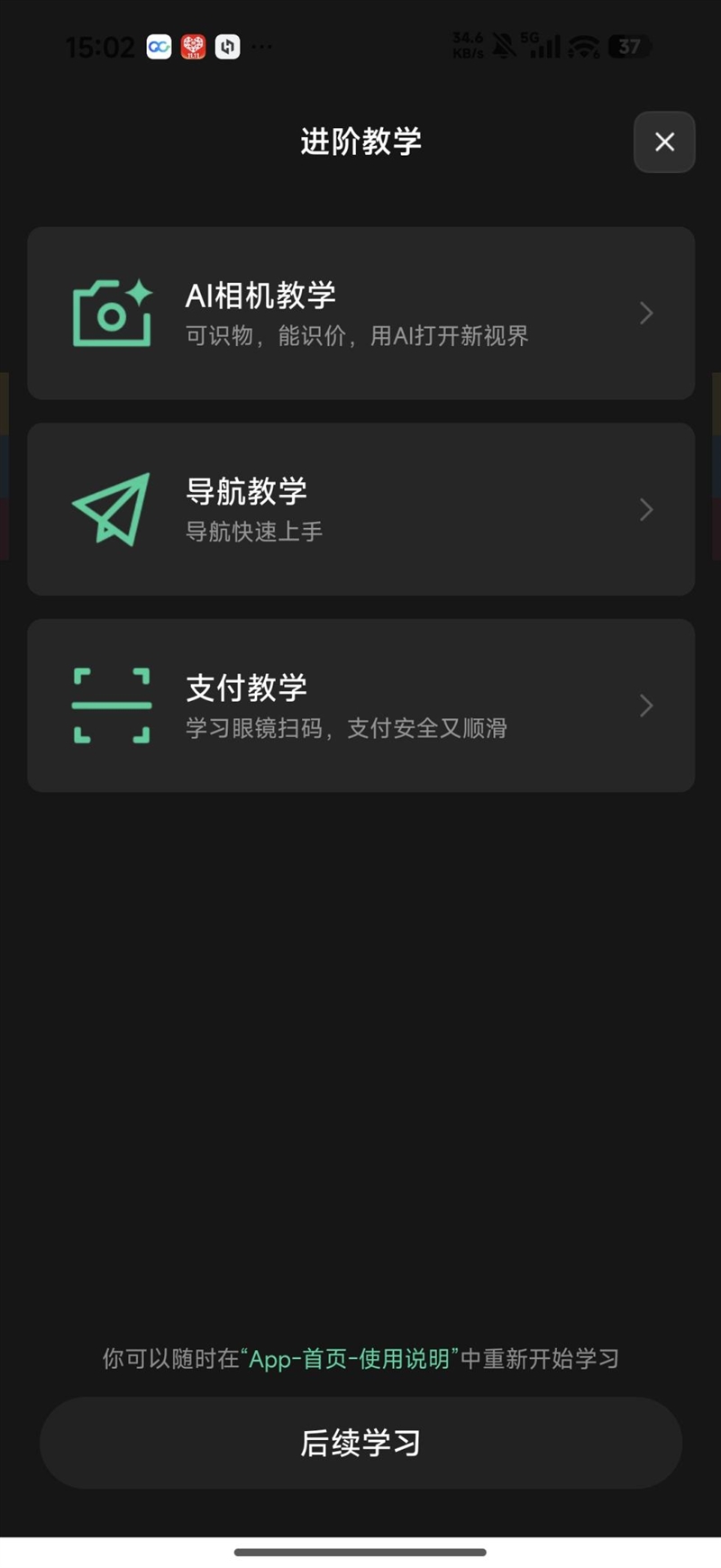Tap the QR scan frame icon for 支付教学
The width and height of the screenshot is (721, 1568).
tap(112, 706)
